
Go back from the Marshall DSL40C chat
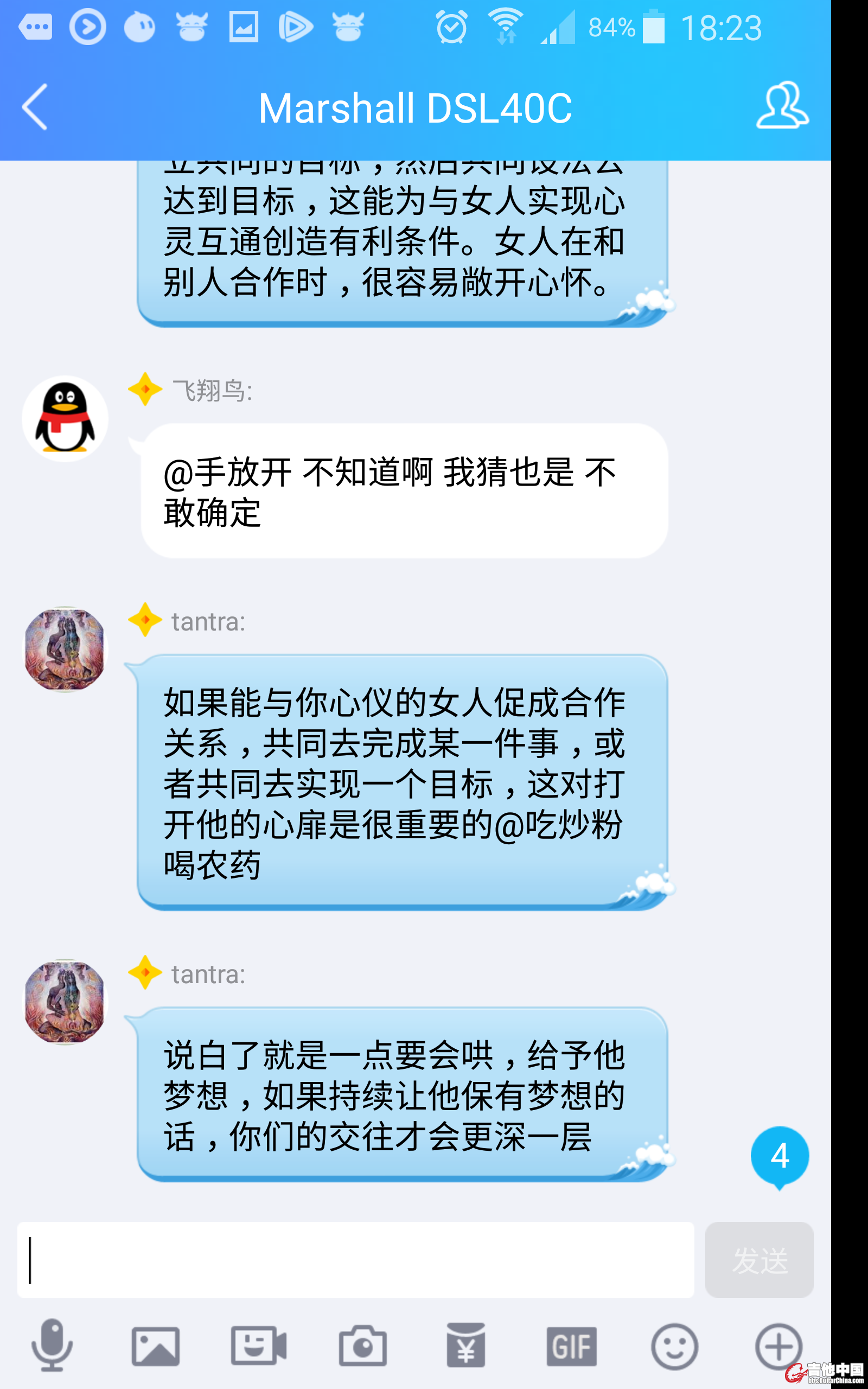(x=34, y=107)
